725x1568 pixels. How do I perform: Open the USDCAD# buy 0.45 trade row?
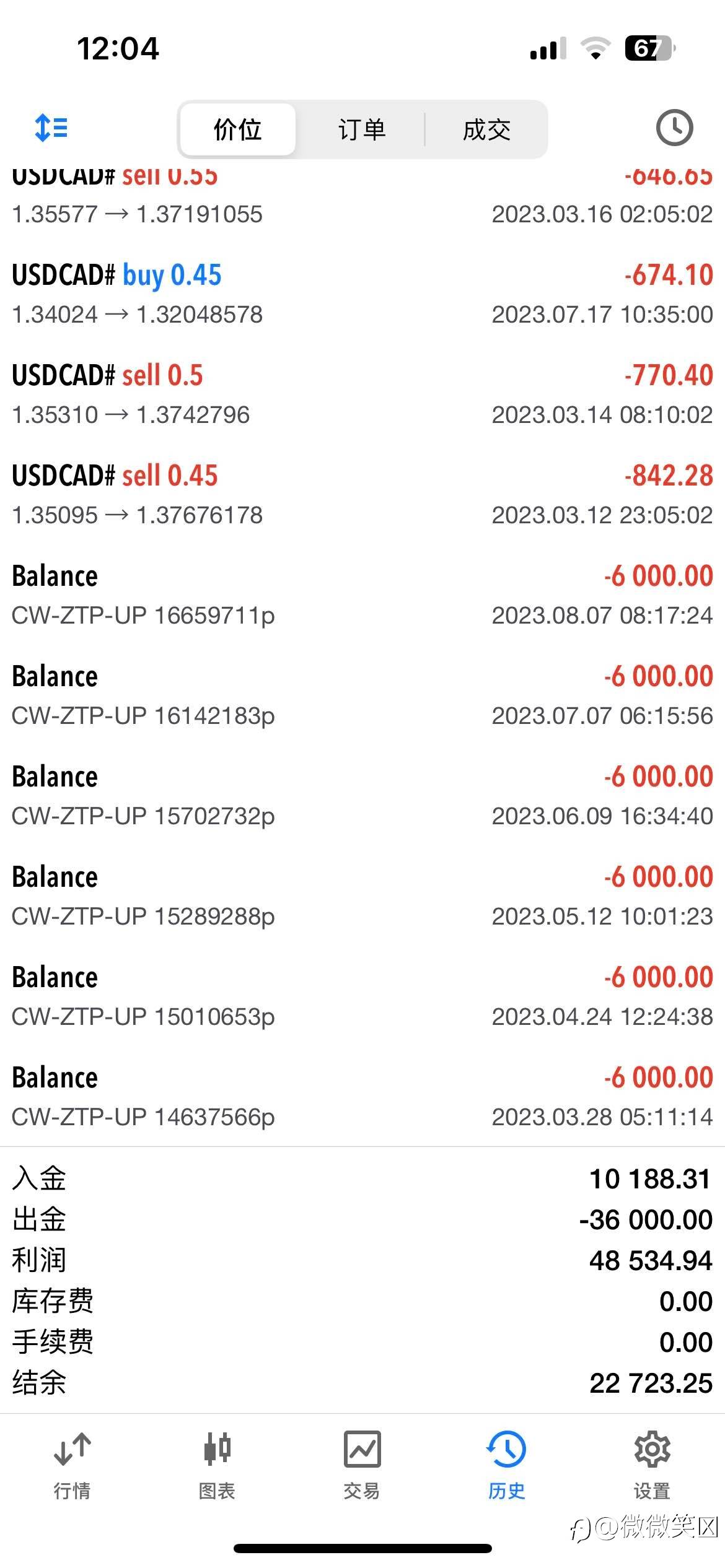pos(362,294)
